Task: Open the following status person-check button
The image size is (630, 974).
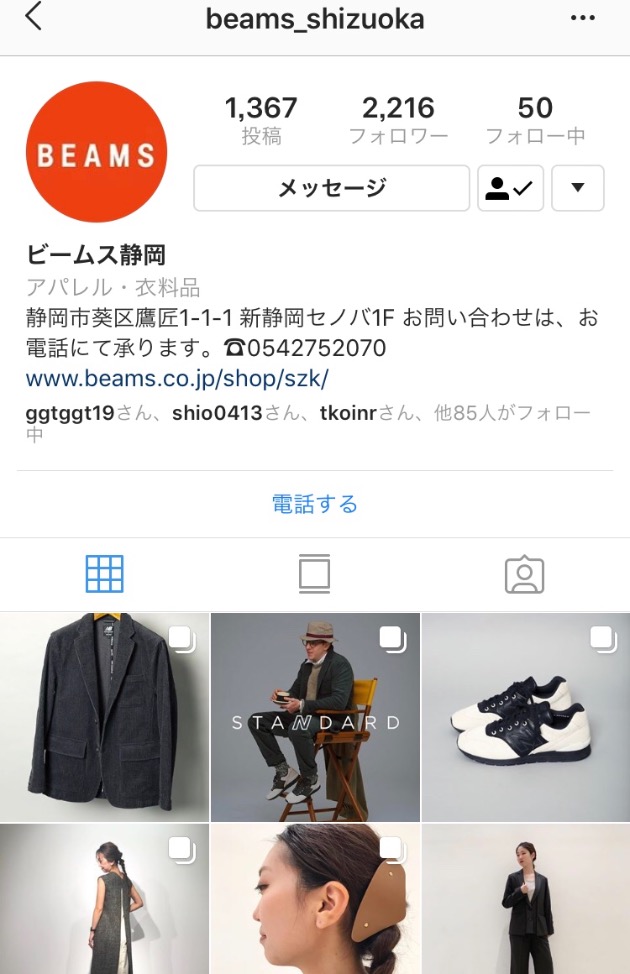Action: pyautogui.click(x=510, y=188)
